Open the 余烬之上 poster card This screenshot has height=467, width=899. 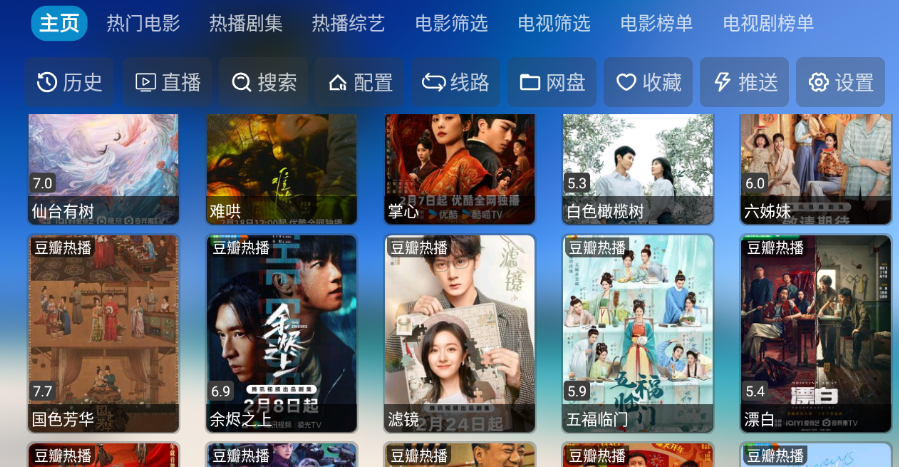(x=282, y=333)
